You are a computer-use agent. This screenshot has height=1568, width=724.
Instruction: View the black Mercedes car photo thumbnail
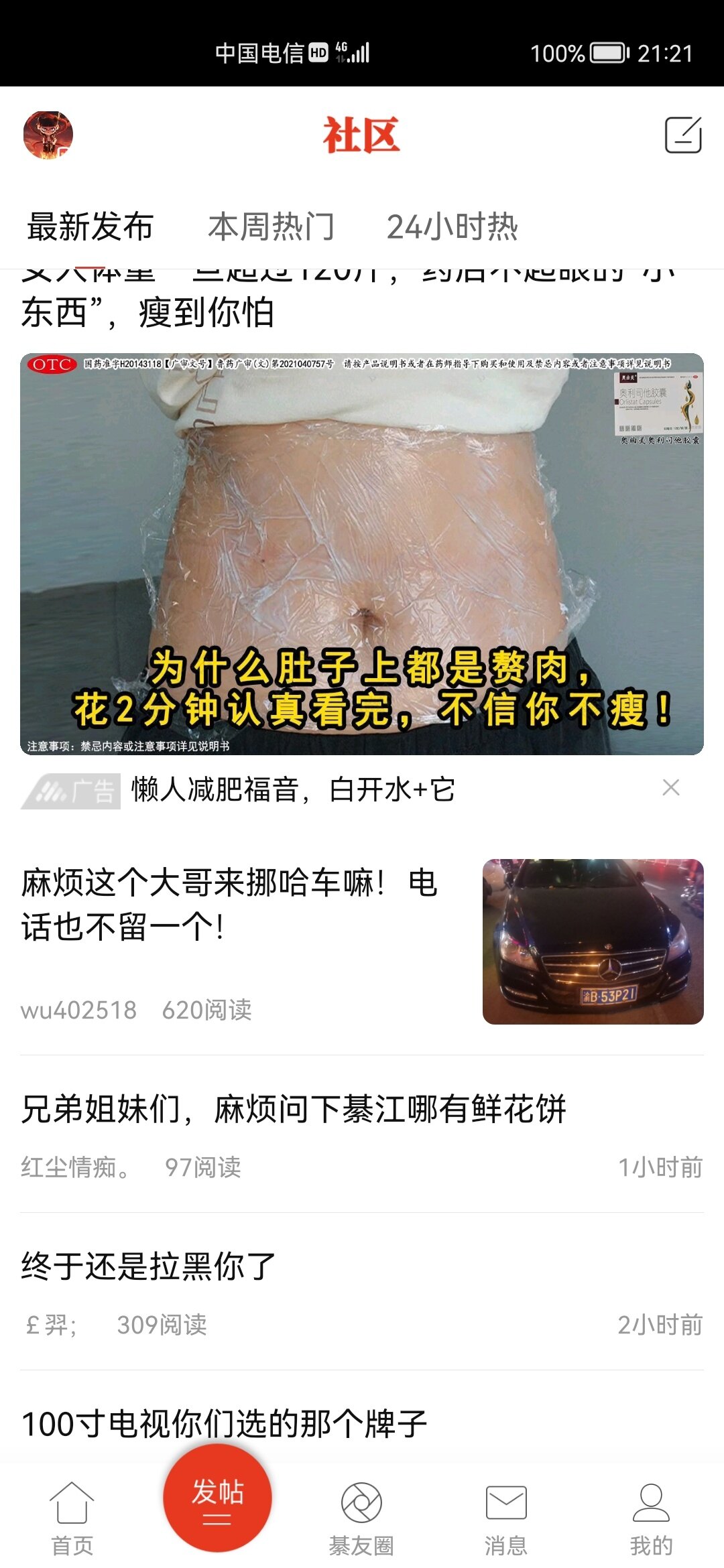tap(593, 941)
